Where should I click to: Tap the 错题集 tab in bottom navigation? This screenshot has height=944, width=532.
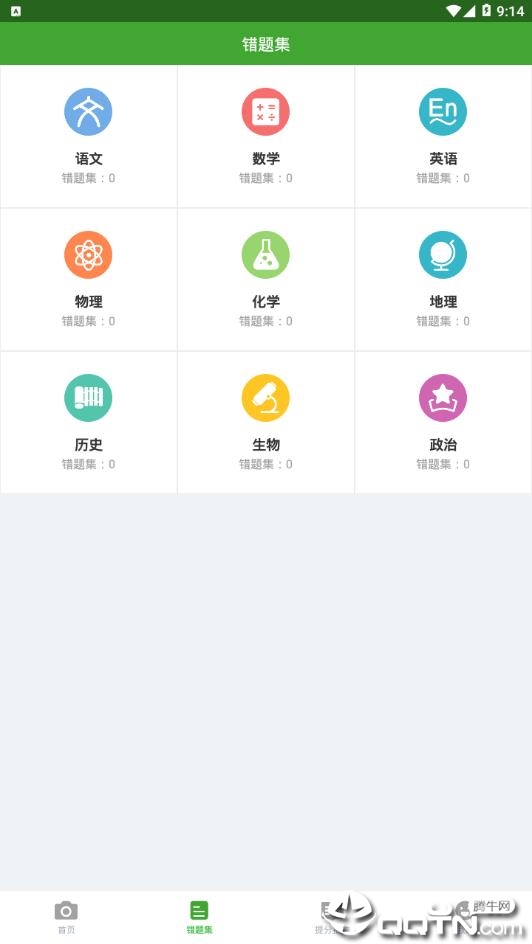[199, 918]
